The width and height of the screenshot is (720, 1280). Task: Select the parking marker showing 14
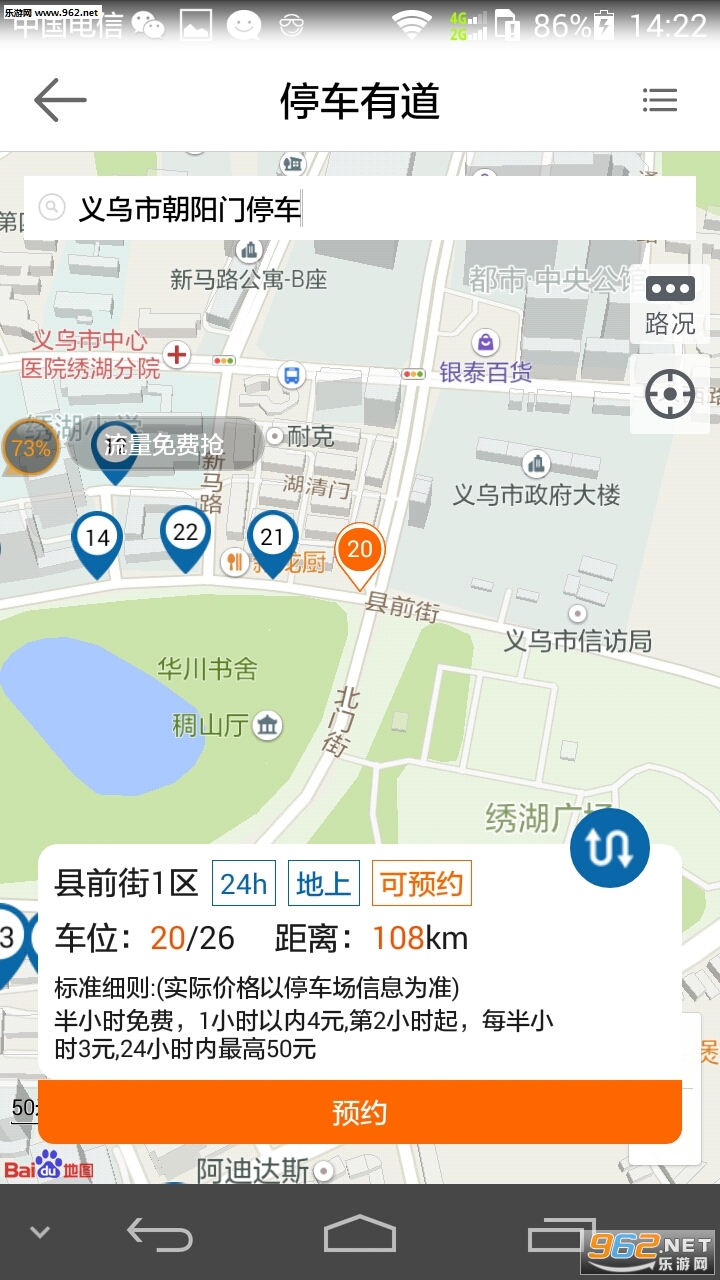(x=97, y=540)
